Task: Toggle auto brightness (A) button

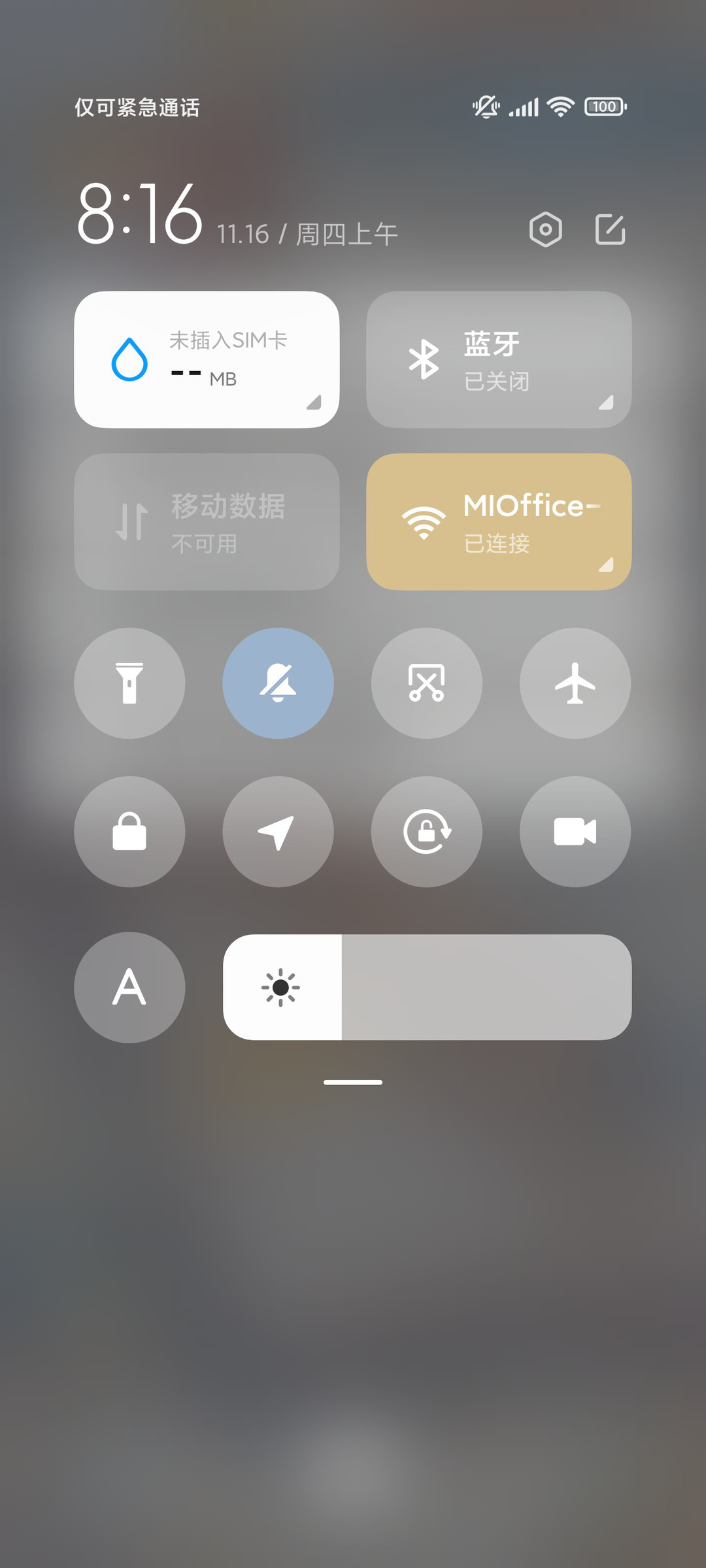Action: [129, 987]
